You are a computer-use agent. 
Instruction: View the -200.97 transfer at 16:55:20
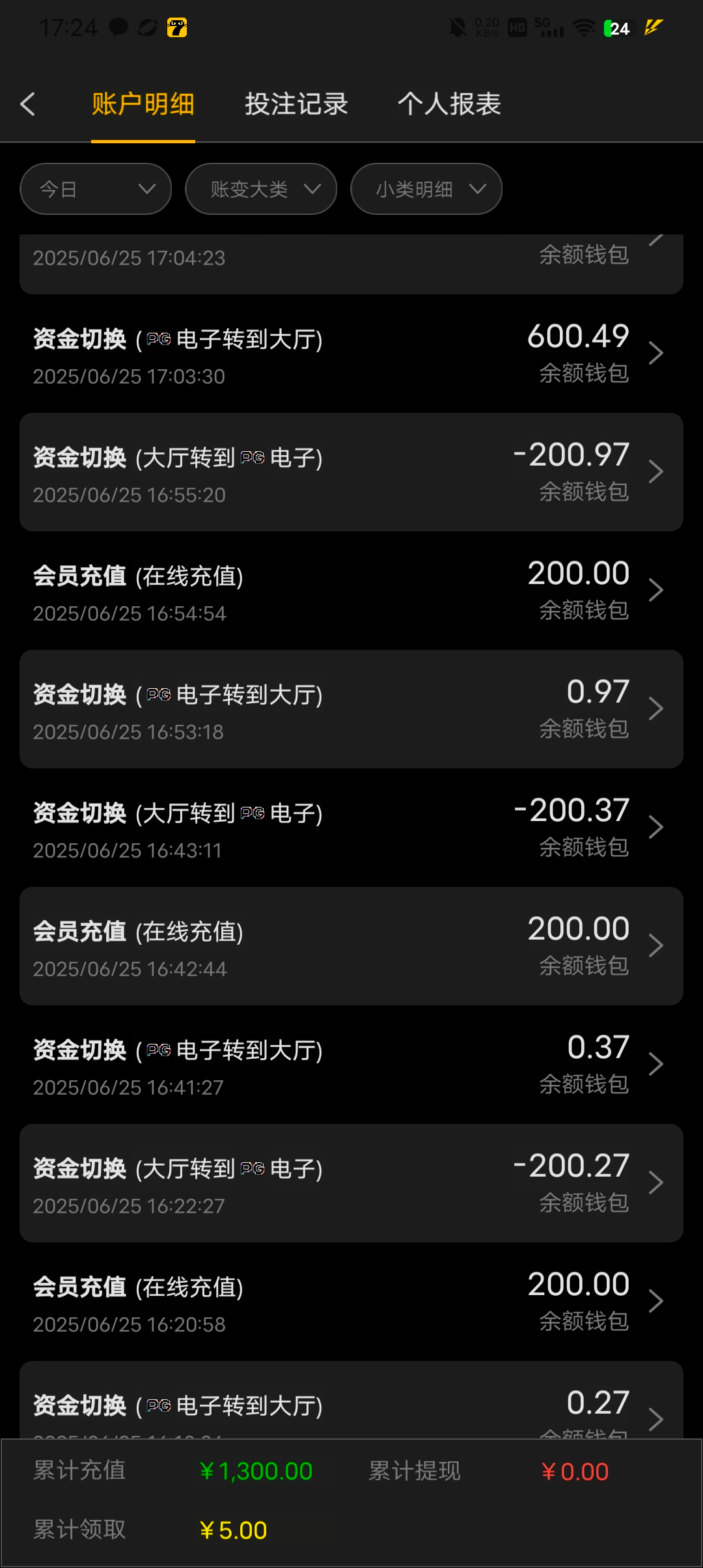351,472
